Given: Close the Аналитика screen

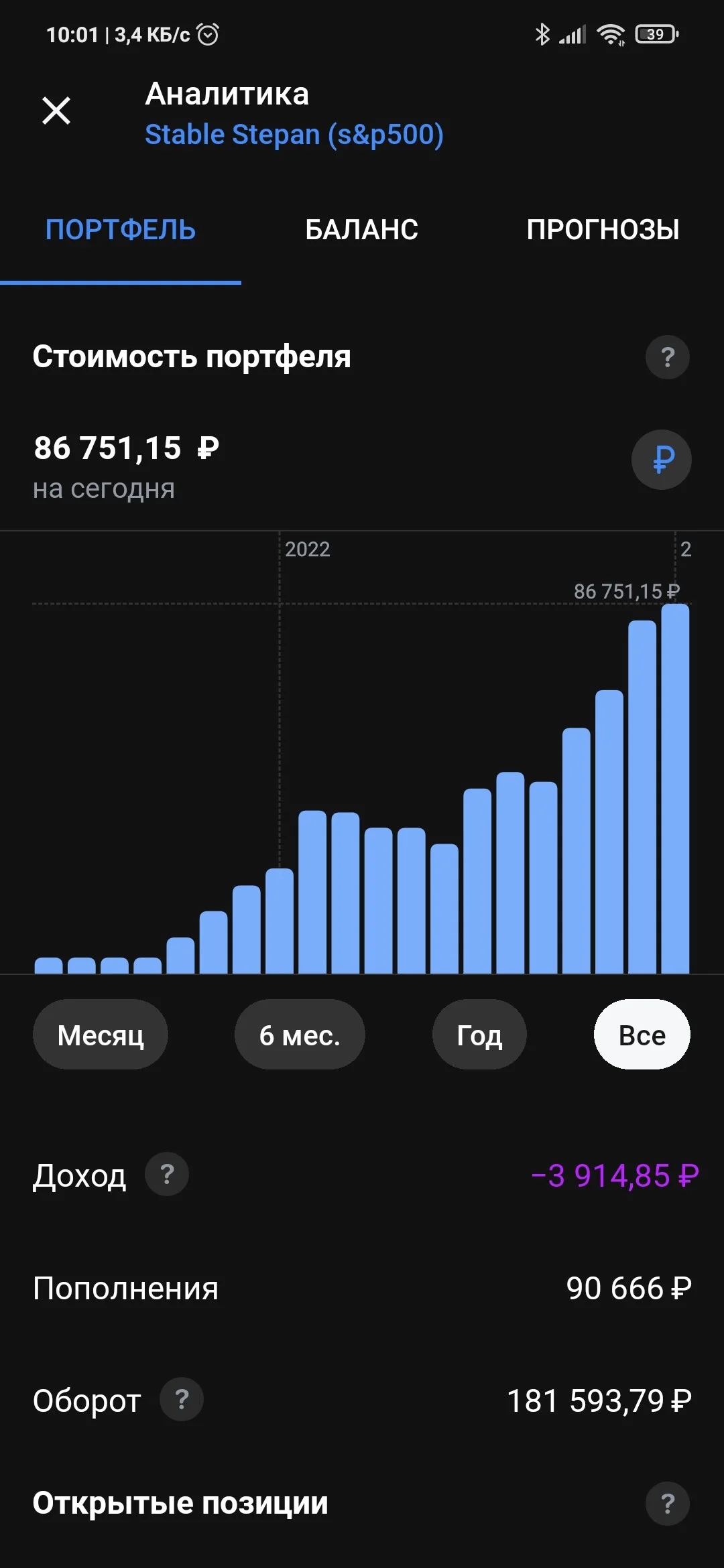Looking at the screenshot, I should point(56,111).
